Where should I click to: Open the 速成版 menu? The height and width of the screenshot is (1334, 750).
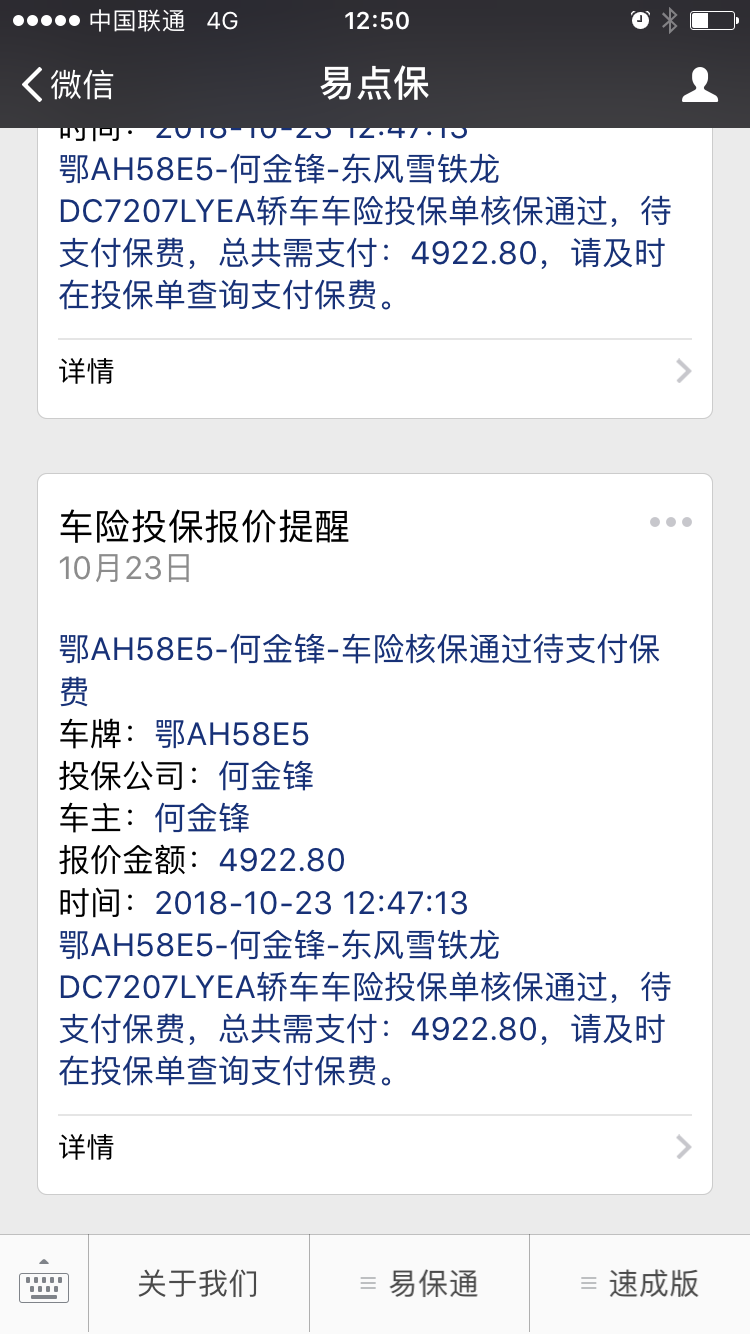coord(640,1284)
